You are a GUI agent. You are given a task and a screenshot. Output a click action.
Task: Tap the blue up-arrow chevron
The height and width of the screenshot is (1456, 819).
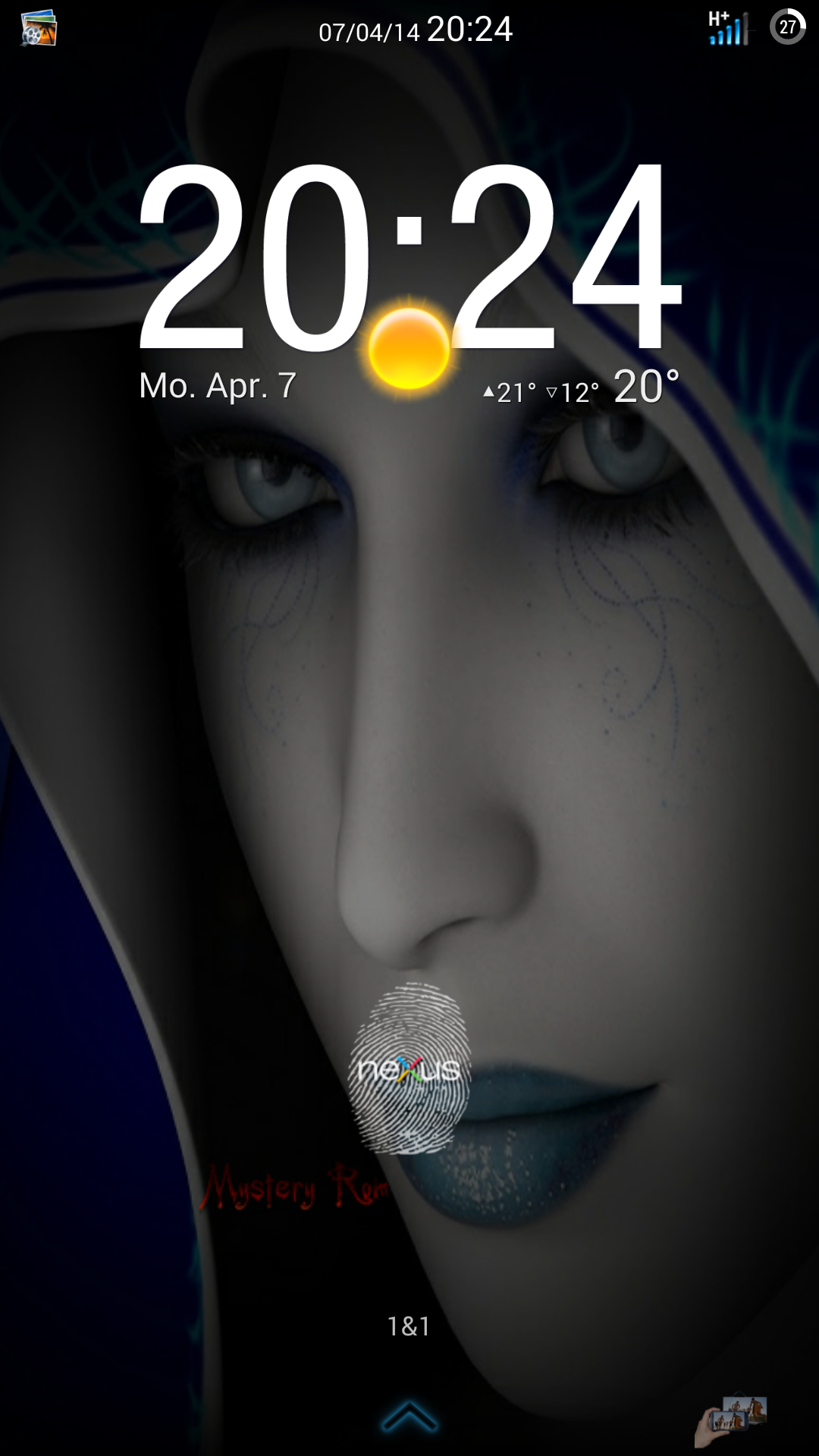pos(409,1417)
